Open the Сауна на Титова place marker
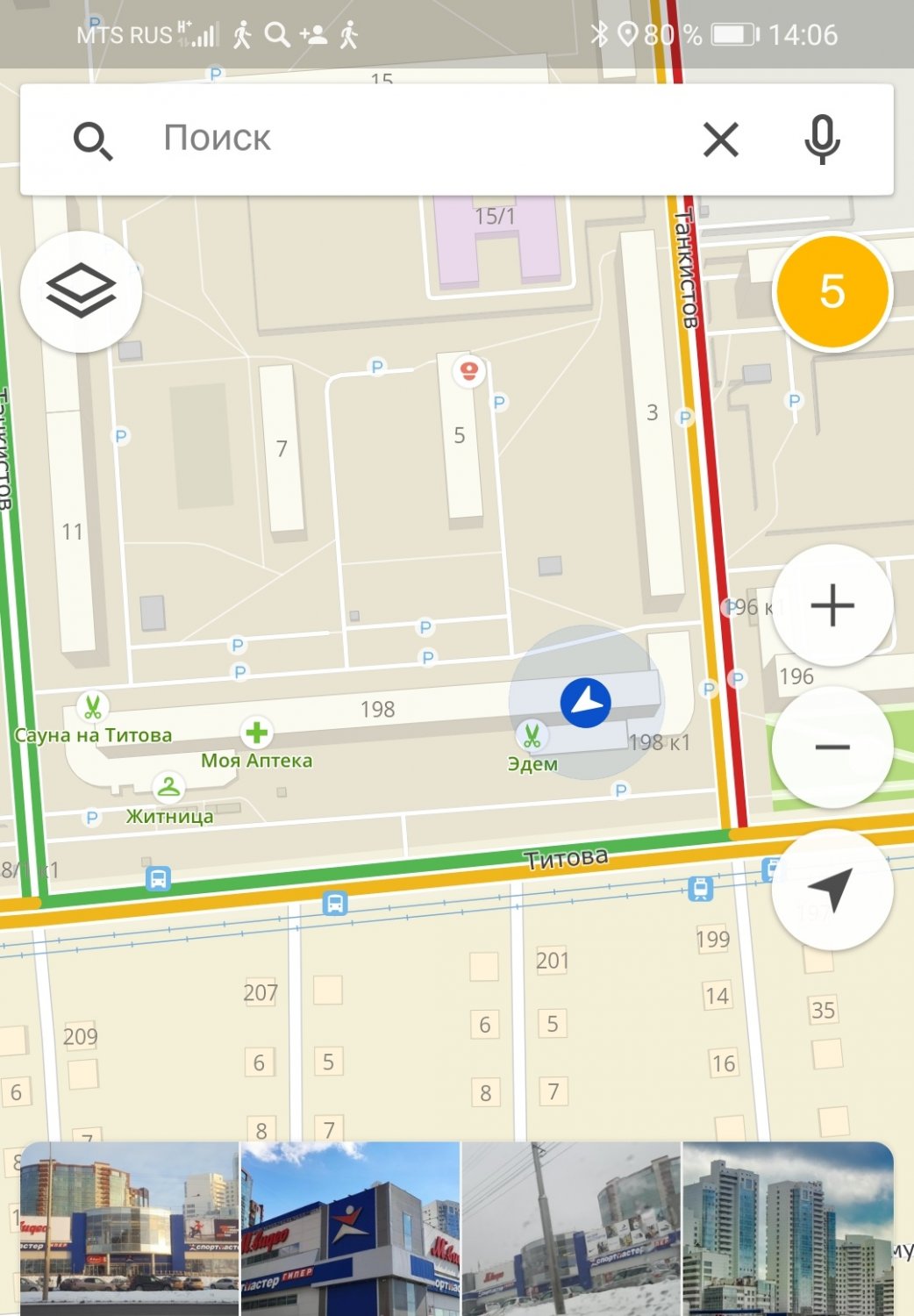 tap(92, 706)
